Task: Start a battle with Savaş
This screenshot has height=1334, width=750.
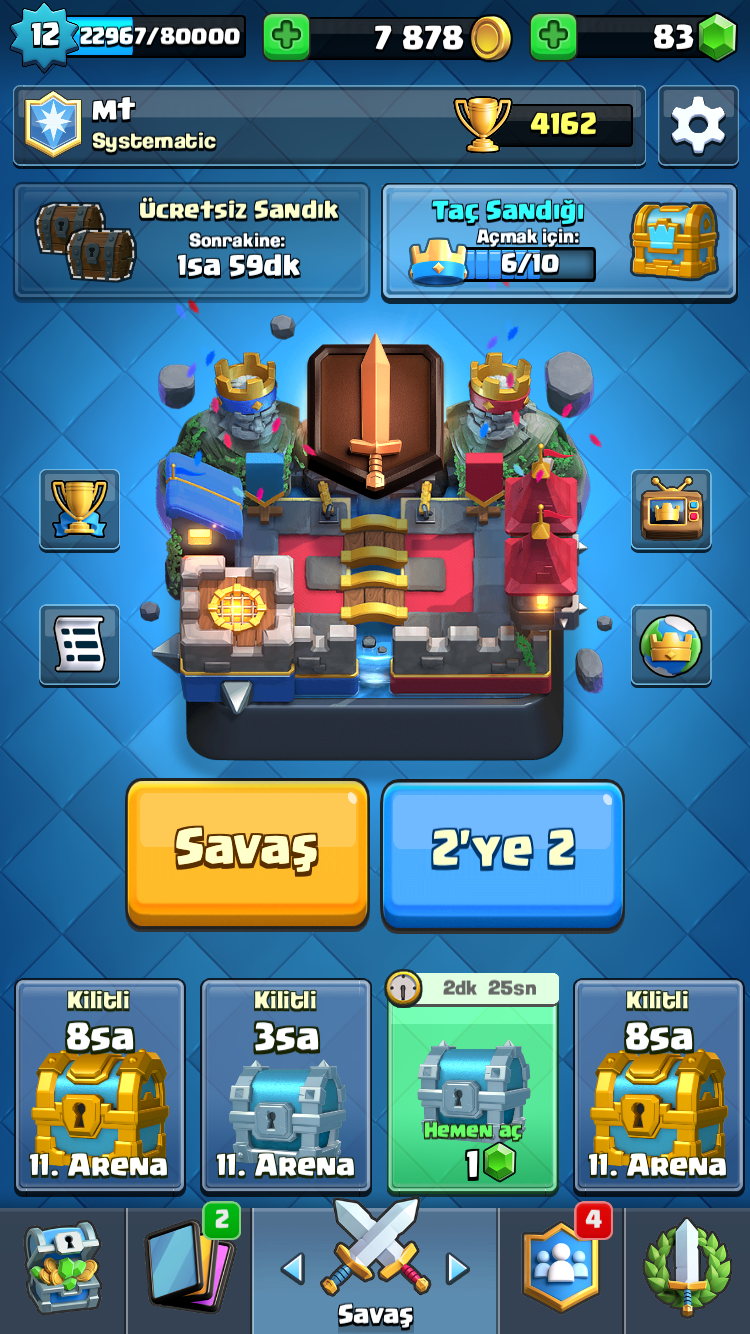Action: 247,853
